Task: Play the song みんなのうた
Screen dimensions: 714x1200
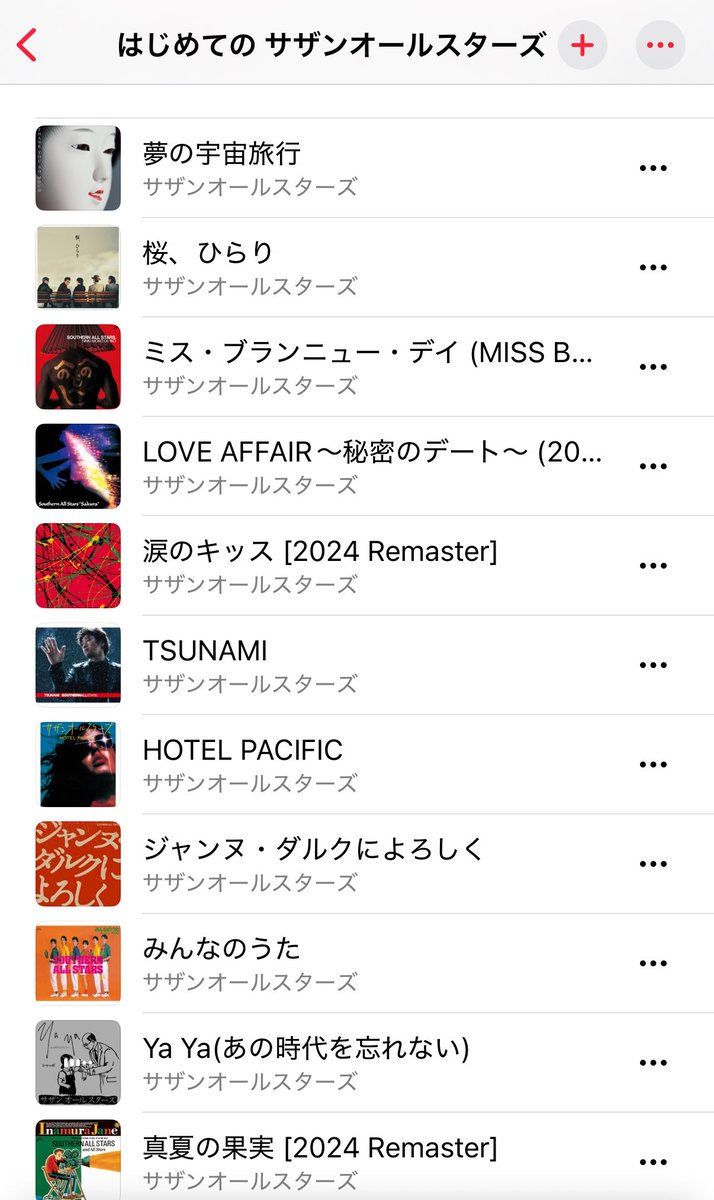Action: 221,948
